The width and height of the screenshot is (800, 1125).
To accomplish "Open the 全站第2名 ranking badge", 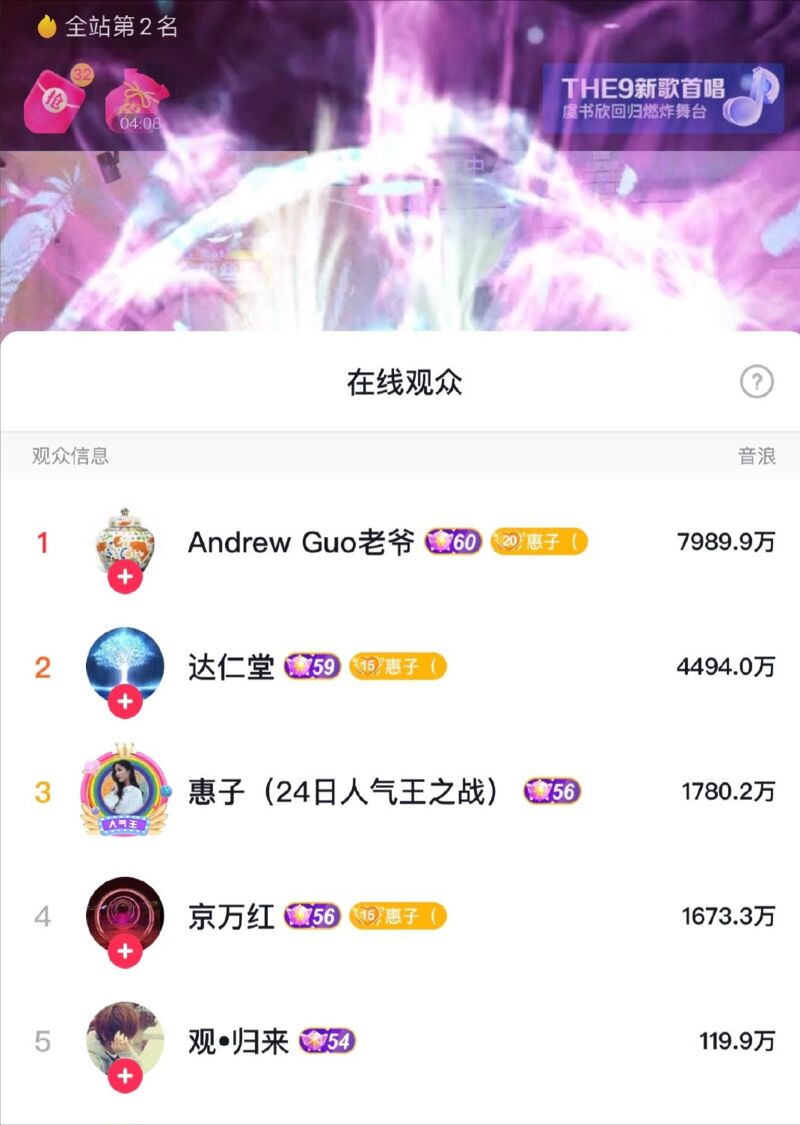I will [x=108, y=27].
